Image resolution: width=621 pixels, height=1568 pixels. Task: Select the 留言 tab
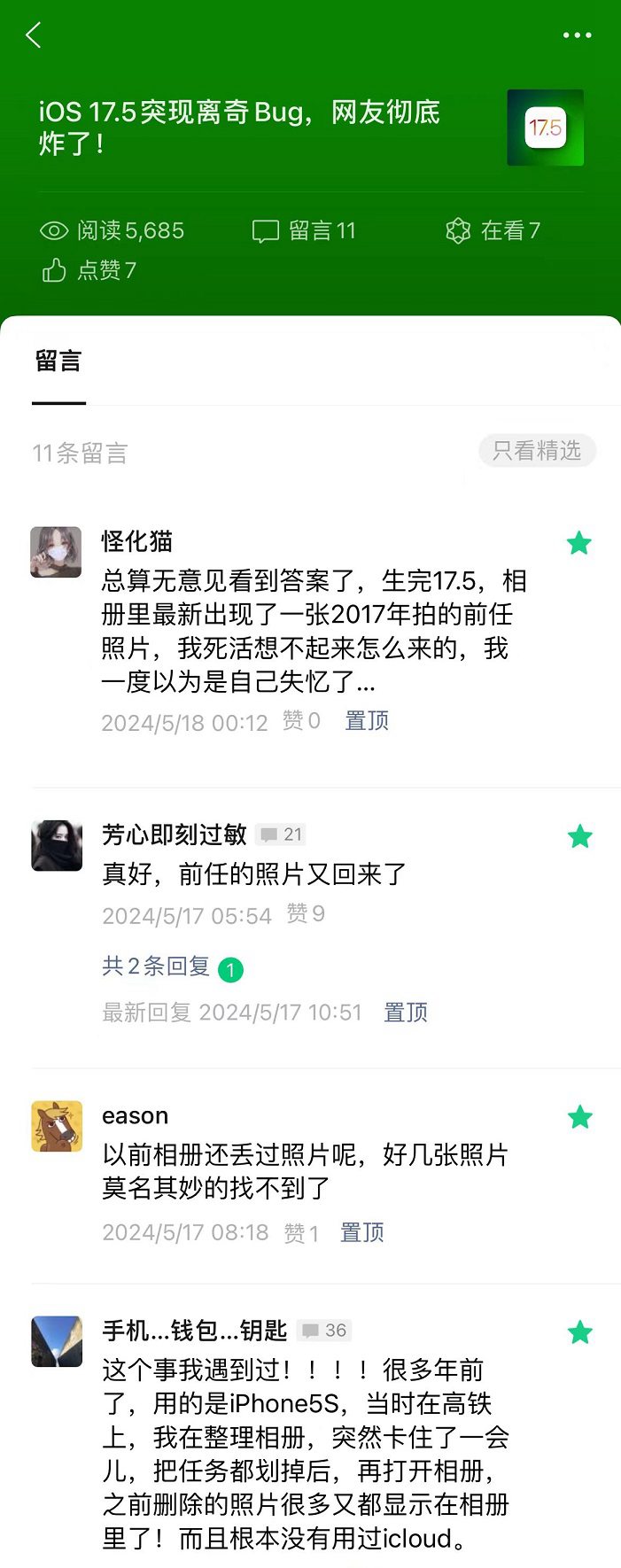(x=58, y=361)
